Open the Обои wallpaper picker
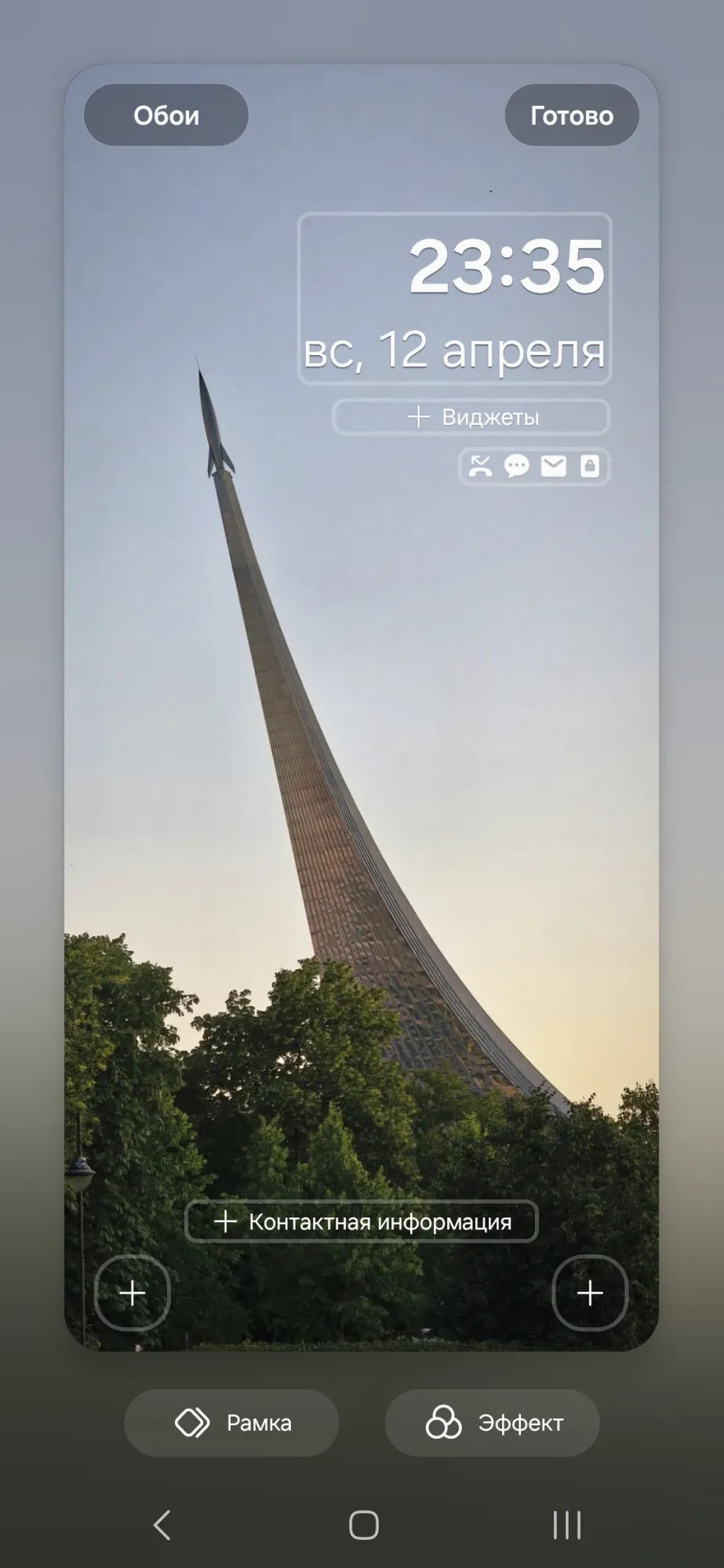This screenshot has height=1568, width=724. (x=166, y=115)
